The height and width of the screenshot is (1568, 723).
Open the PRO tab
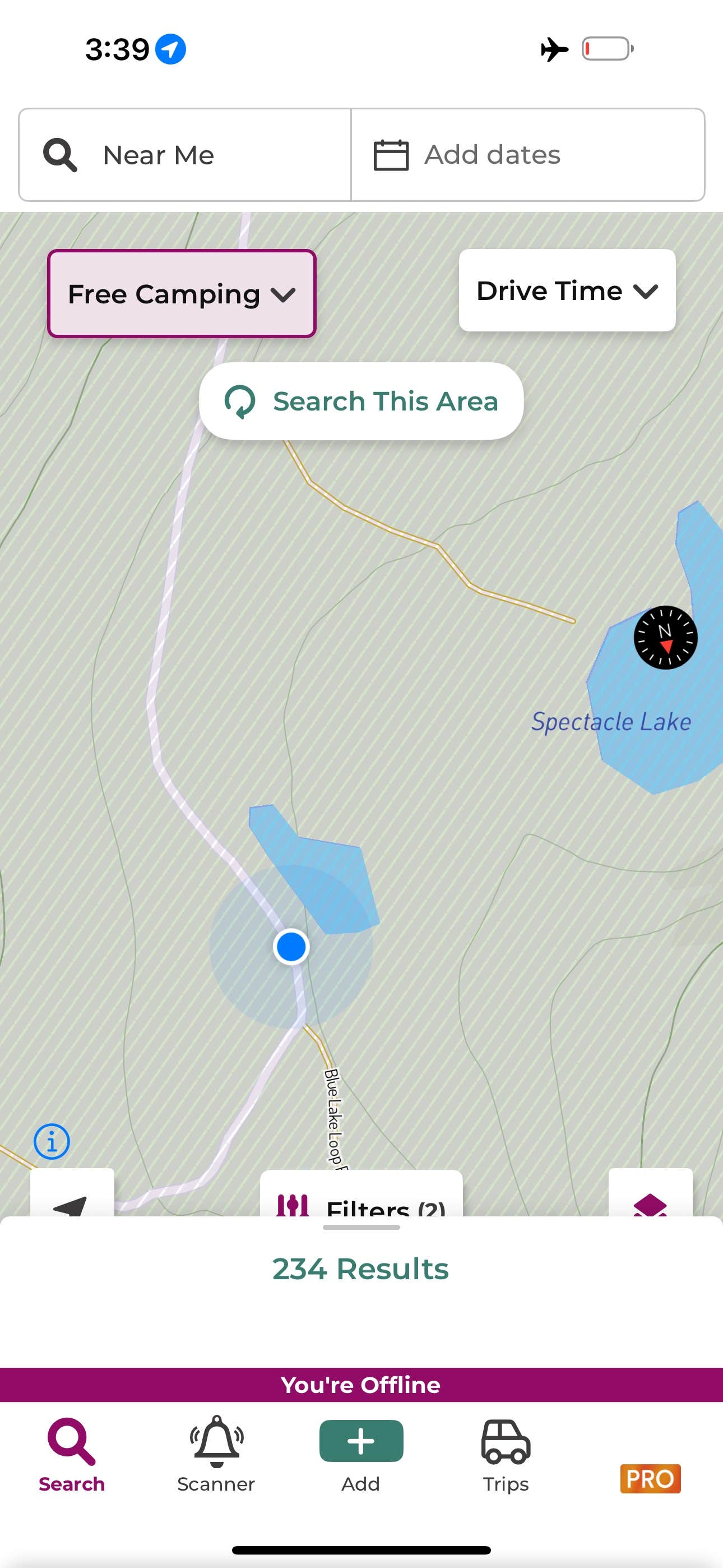point(650,1478)
